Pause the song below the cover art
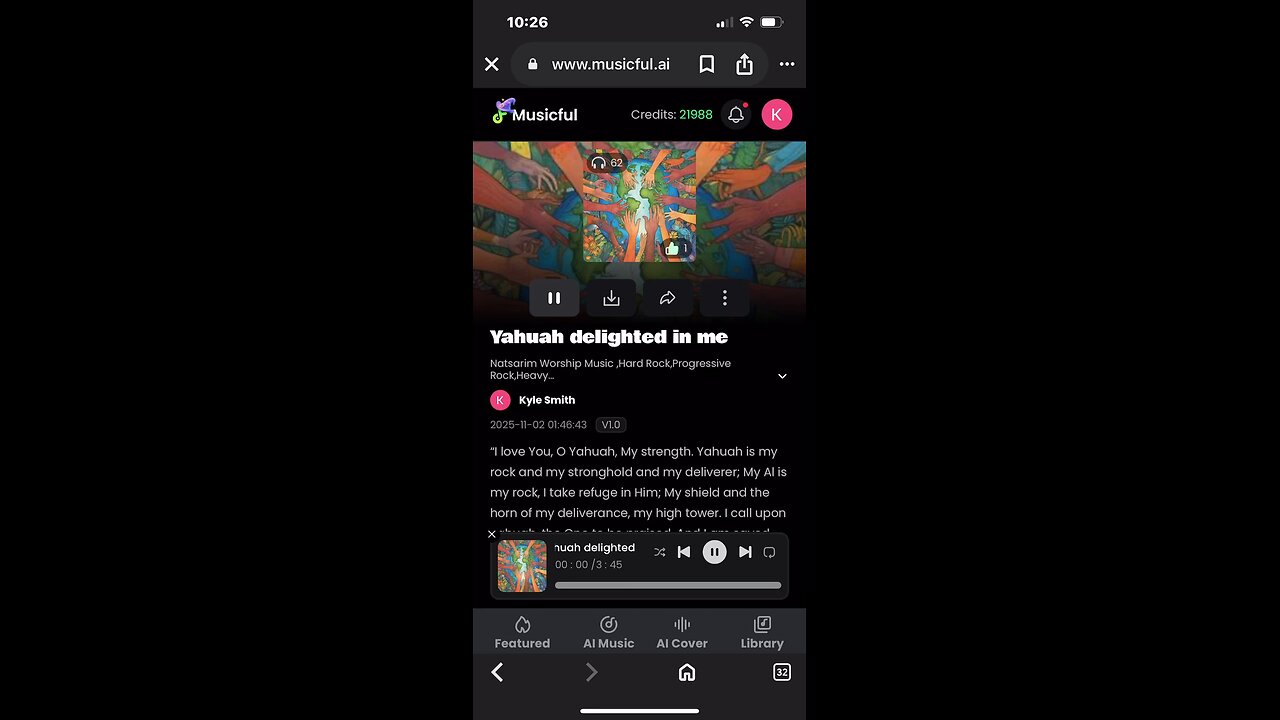 (x=554, y=298)
